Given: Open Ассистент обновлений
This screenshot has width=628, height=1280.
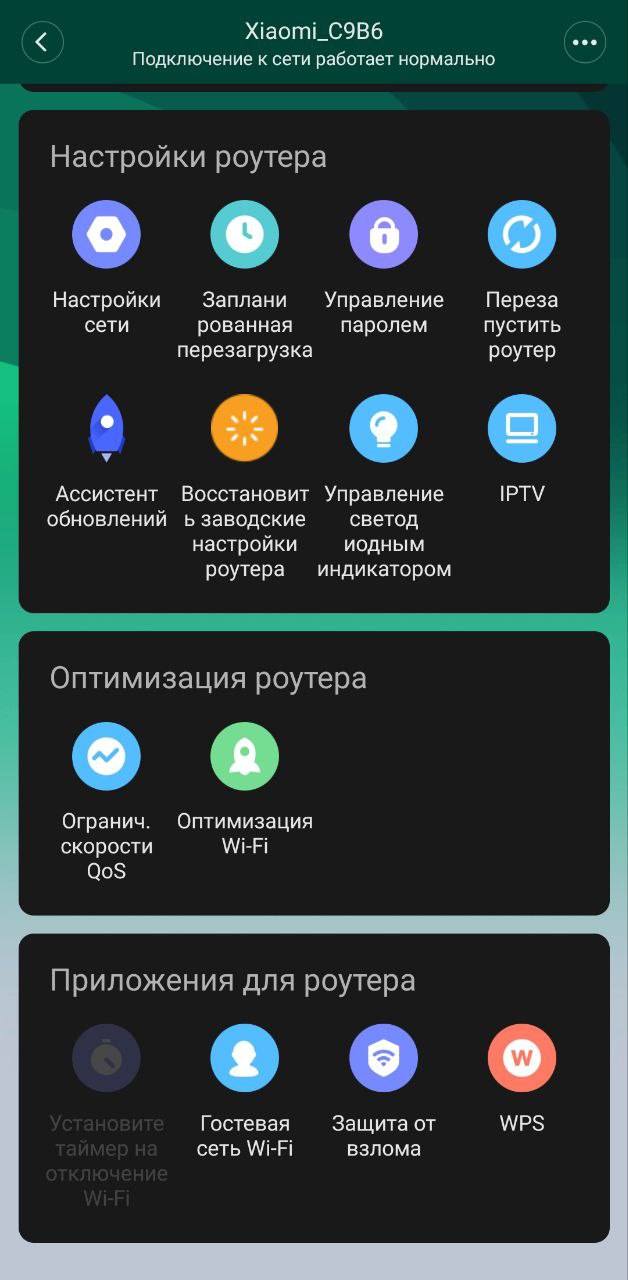Looking at the screenshot, I should [x=106, y=429].
